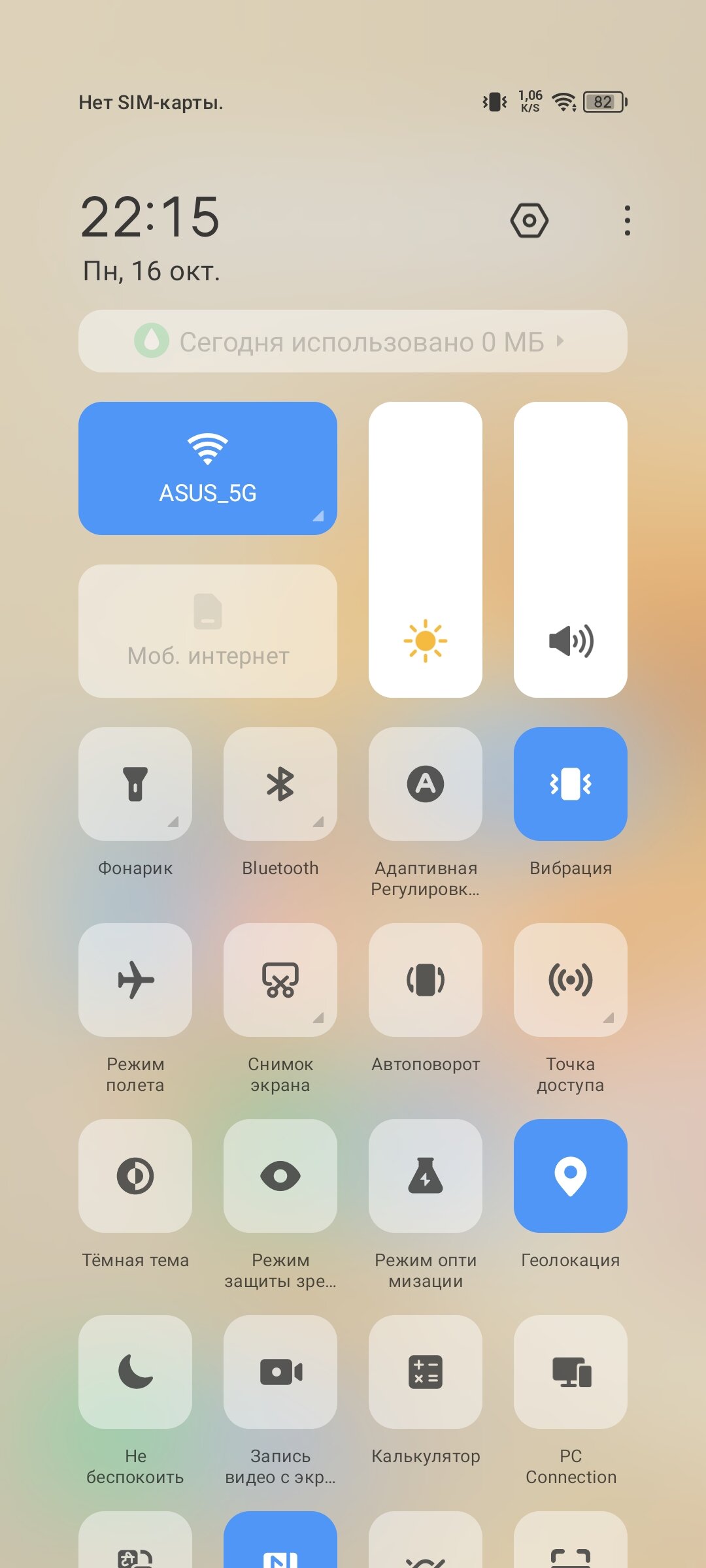The height and width of the screenshot is (1568, 706).
Task: Turn on Фонарик flashlight
Action: coord(135,784)
